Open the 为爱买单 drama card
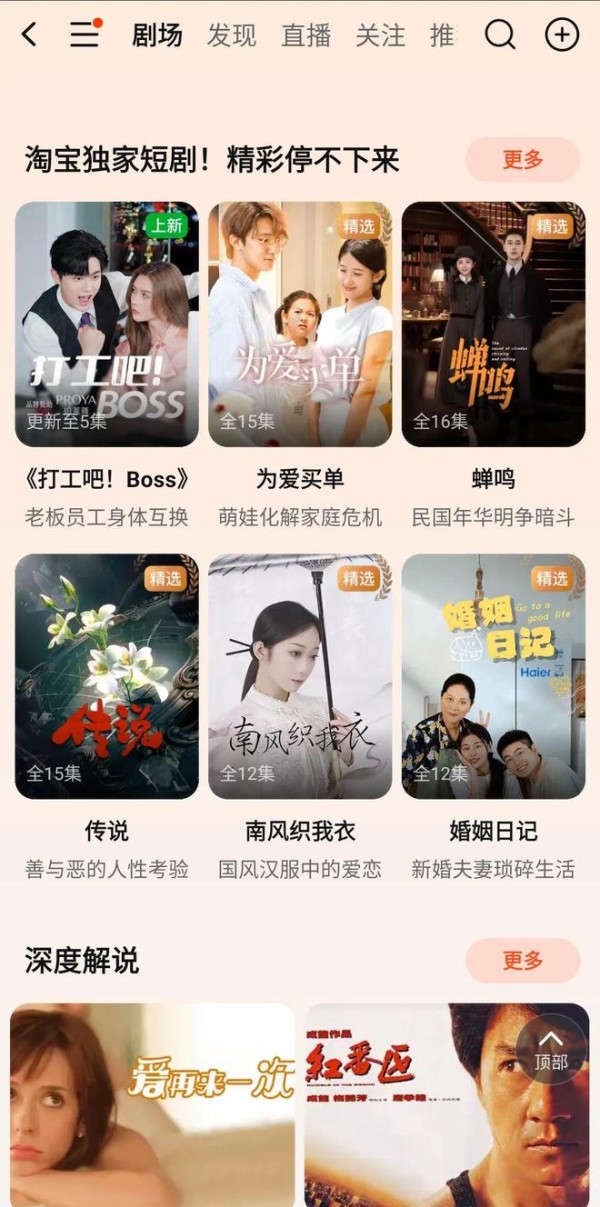Screen dimensions: 600x1207 click(x=300, y=324)
